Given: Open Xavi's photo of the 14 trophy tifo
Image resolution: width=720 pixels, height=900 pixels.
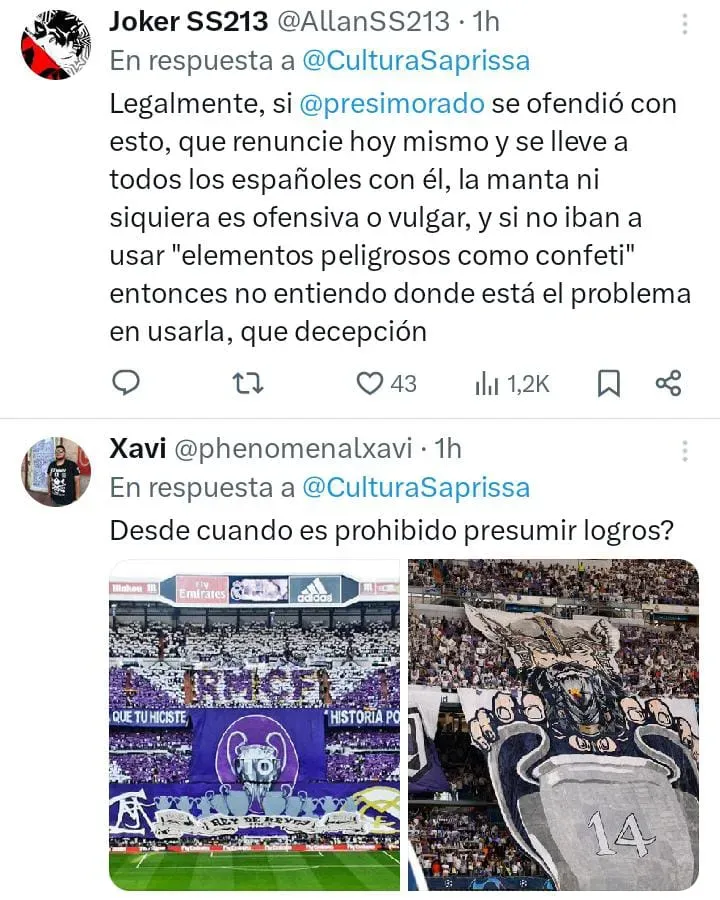Looking at the screenshot, I should pyautogui.click(x=553, y=725).
